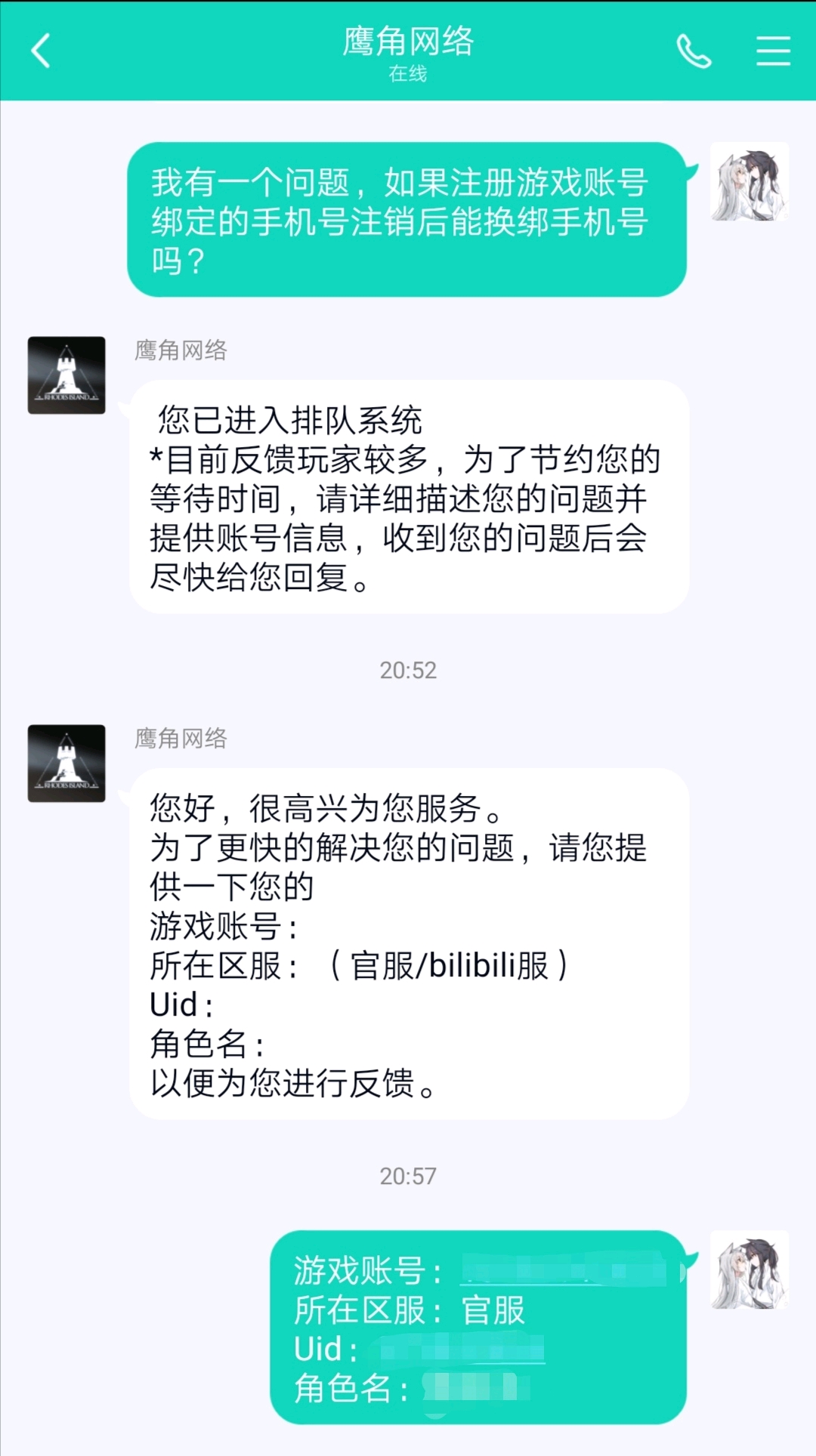Go back from the 鹰角网络 chat
Image resolution: width=816 pixels, height=1456 pixels.
coord(41,51)
